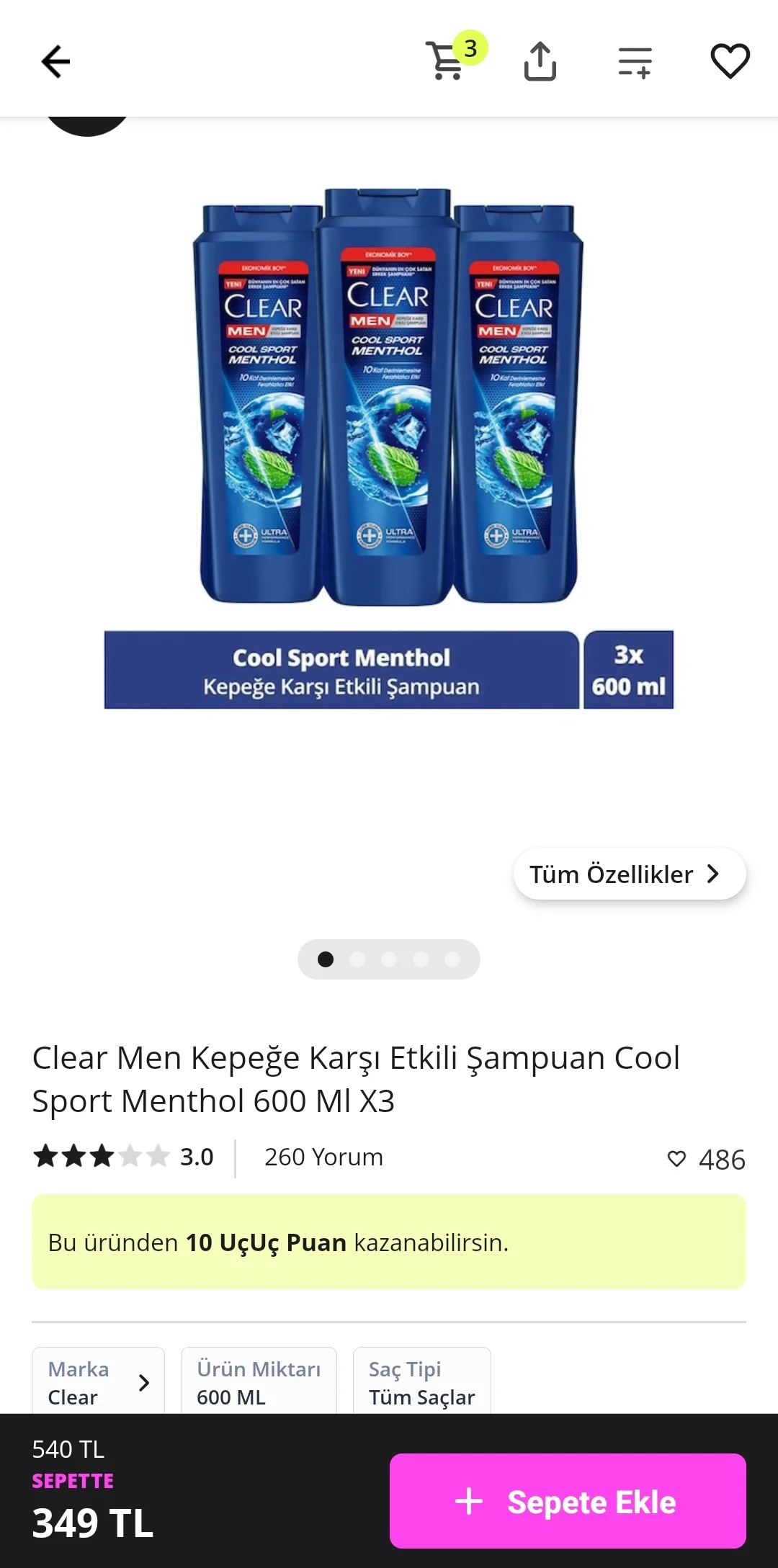Open the Marka Clear brand chip
778x1568 pixels.
point(98,1382)
